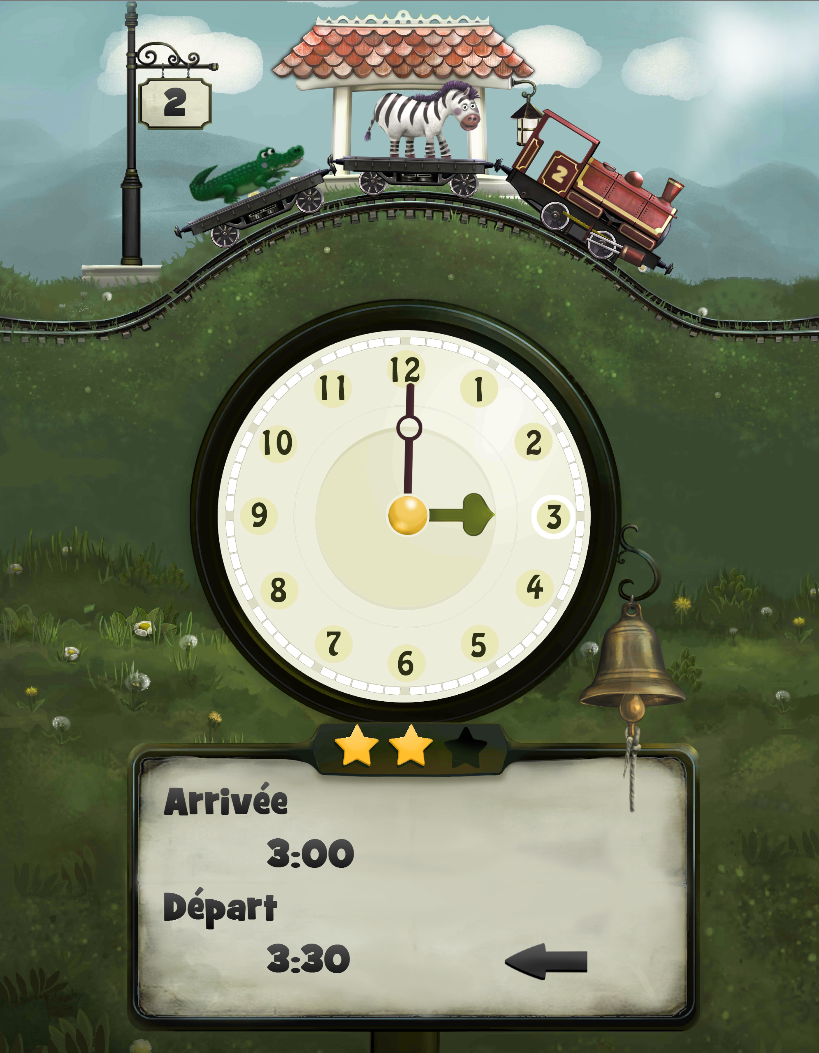Pick number 7 on the clock dial

pos(334,642)
